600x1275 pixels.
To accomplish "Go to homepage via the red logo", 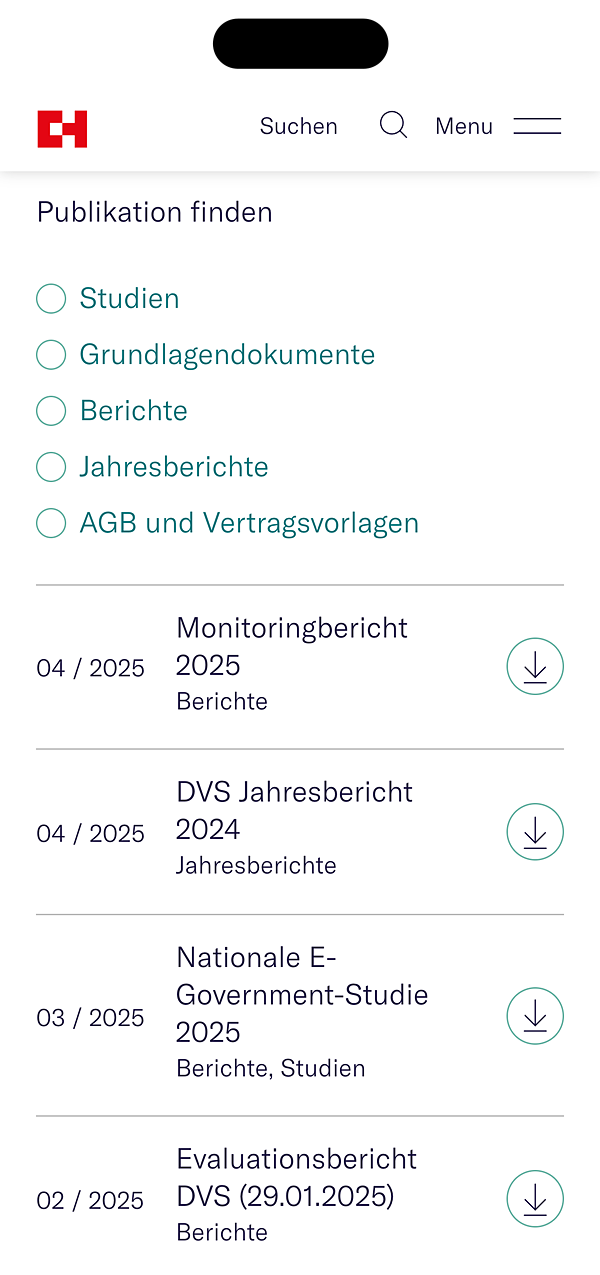I will [x=62, y=129].
